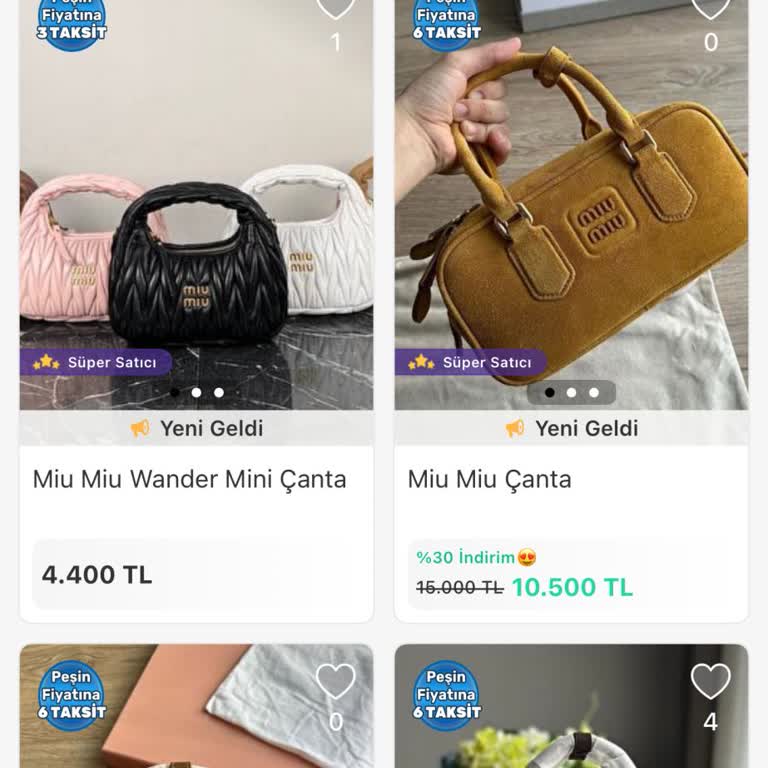This screenshot has height=768, width=768.
Task: Favorite the bottom-left product with 0 likes
Action: 335,681
